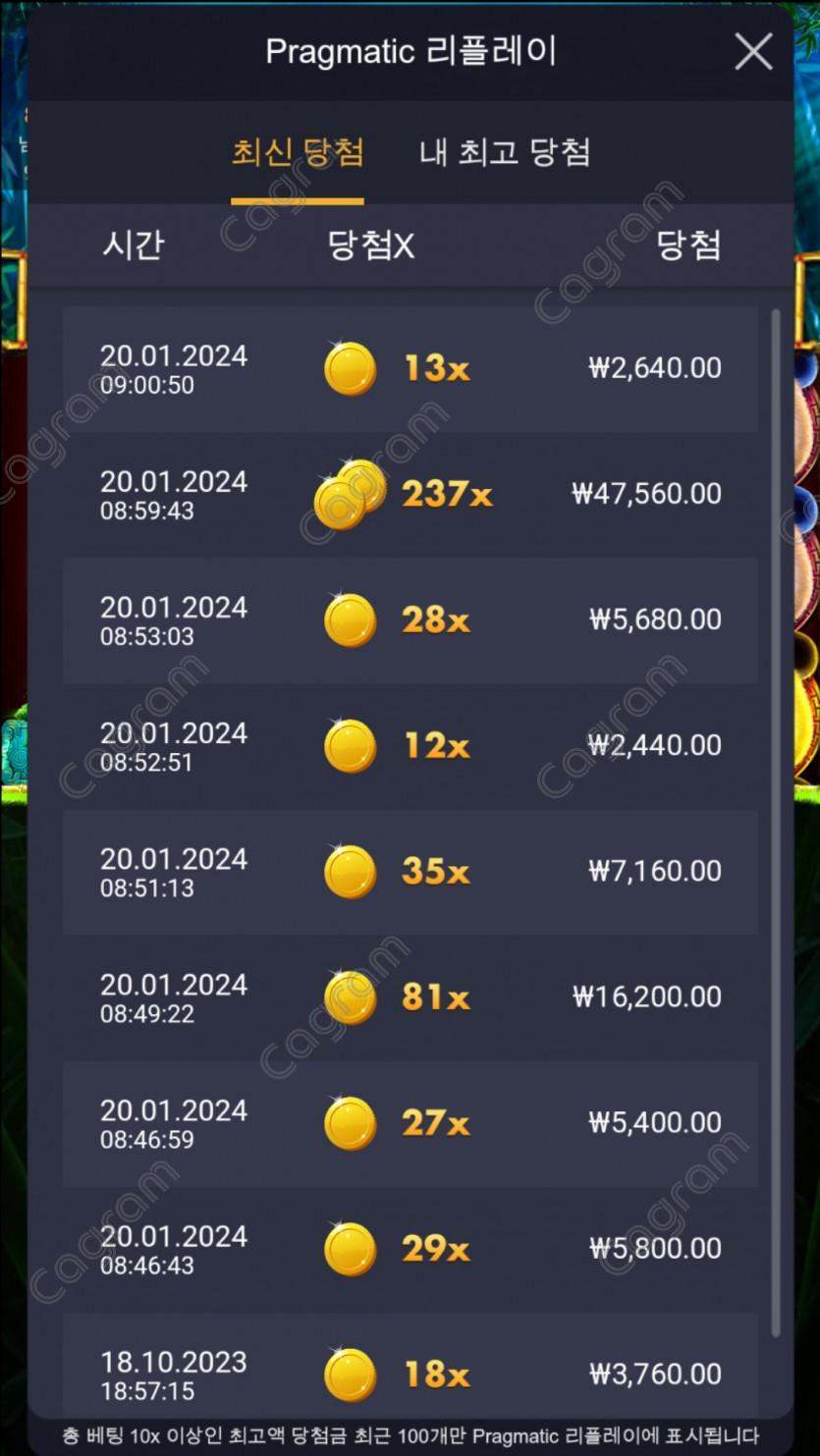The height and width of the screenshot is (1456, 820).
Task: Open the 13x replay from 09:00:50
Action: [x=410, y=369]
